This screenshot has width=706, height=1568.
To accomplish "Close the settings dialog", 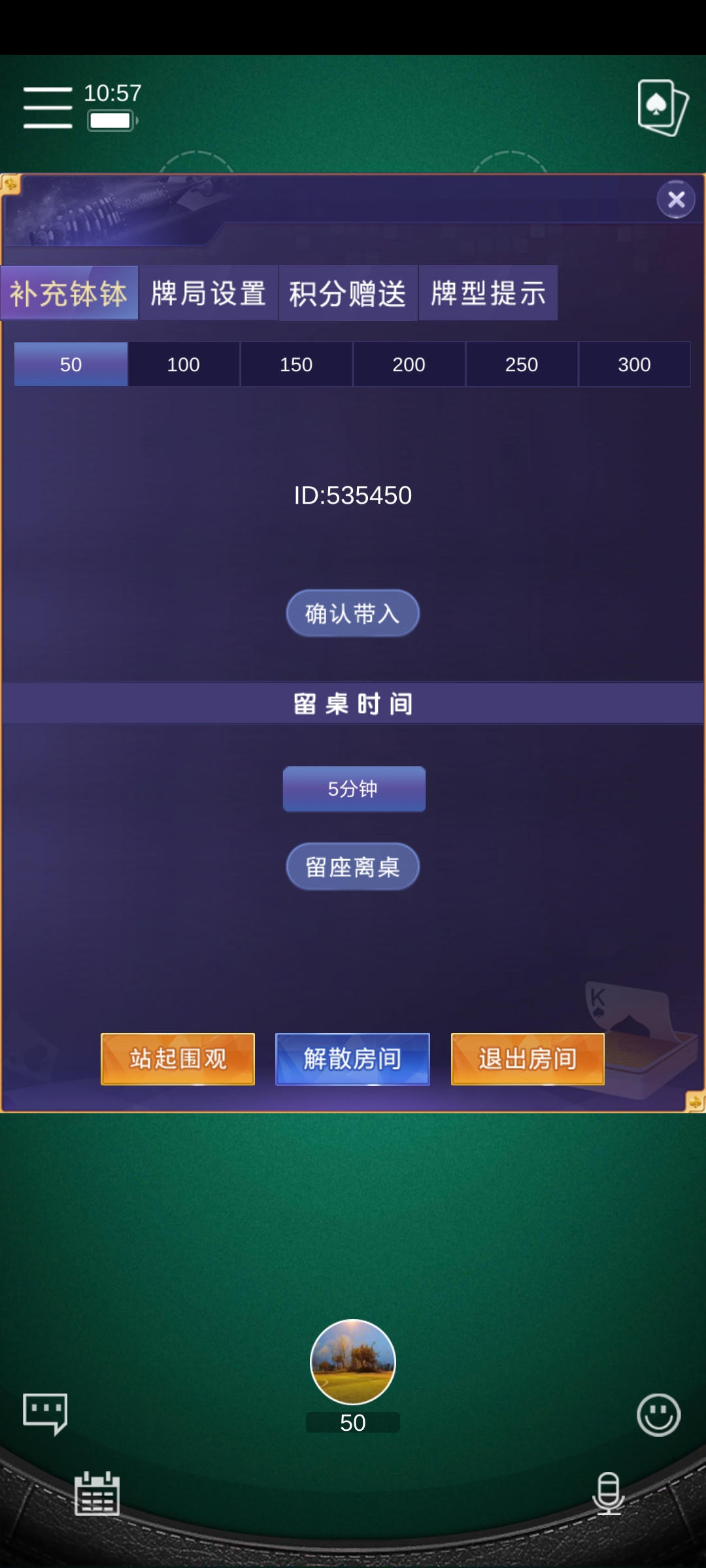I will point(676,199).
